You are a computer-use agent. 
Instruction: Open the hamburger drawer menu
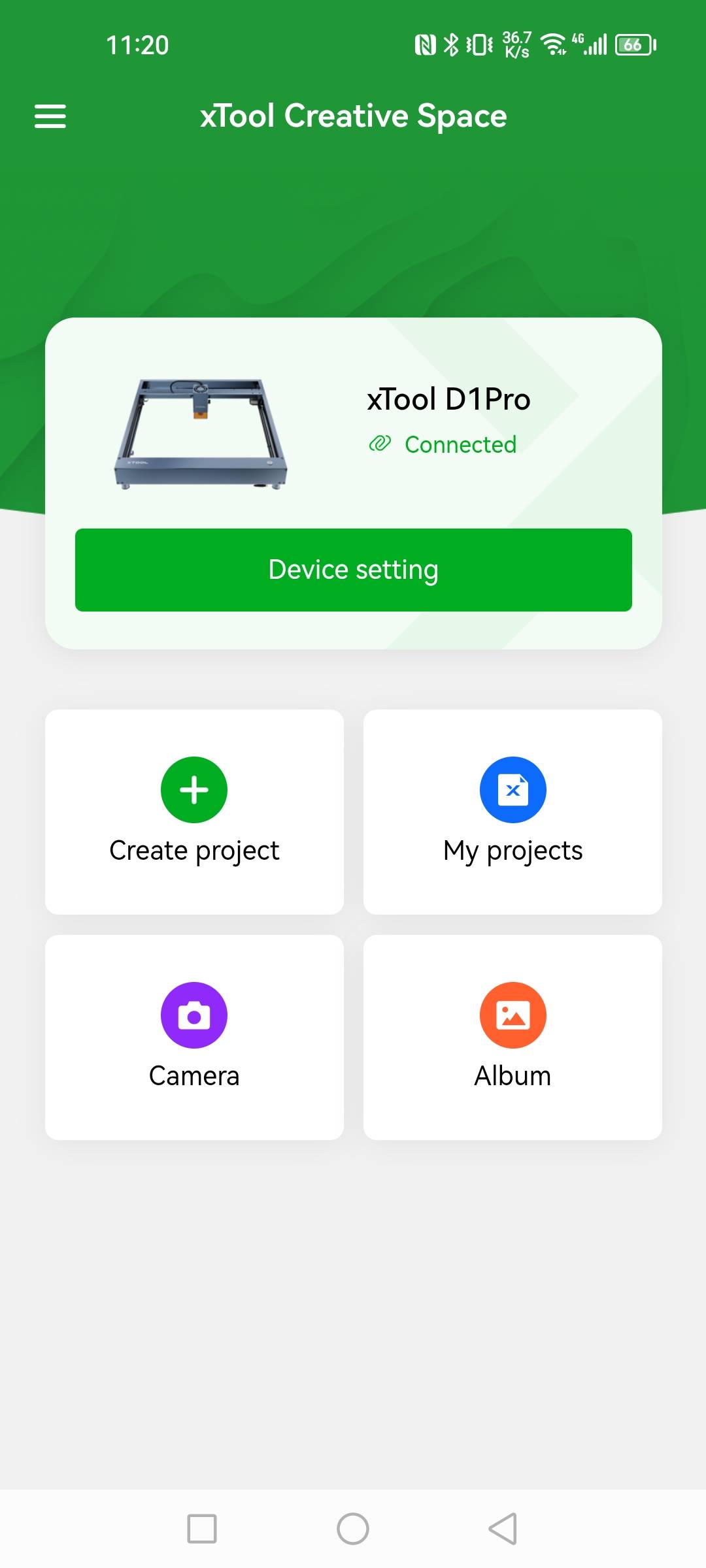pos(50,116)
